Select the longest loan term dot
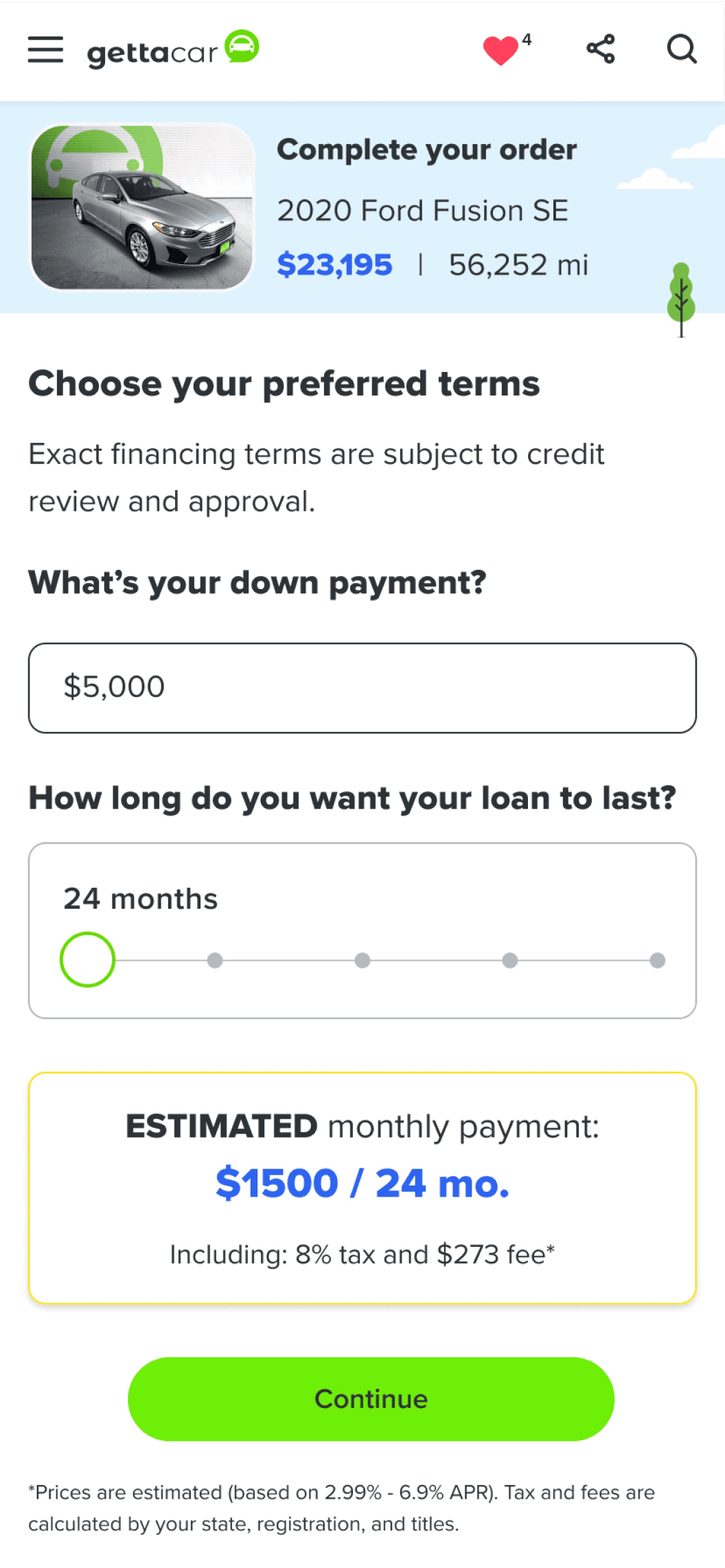 click(x=657, y=960)
